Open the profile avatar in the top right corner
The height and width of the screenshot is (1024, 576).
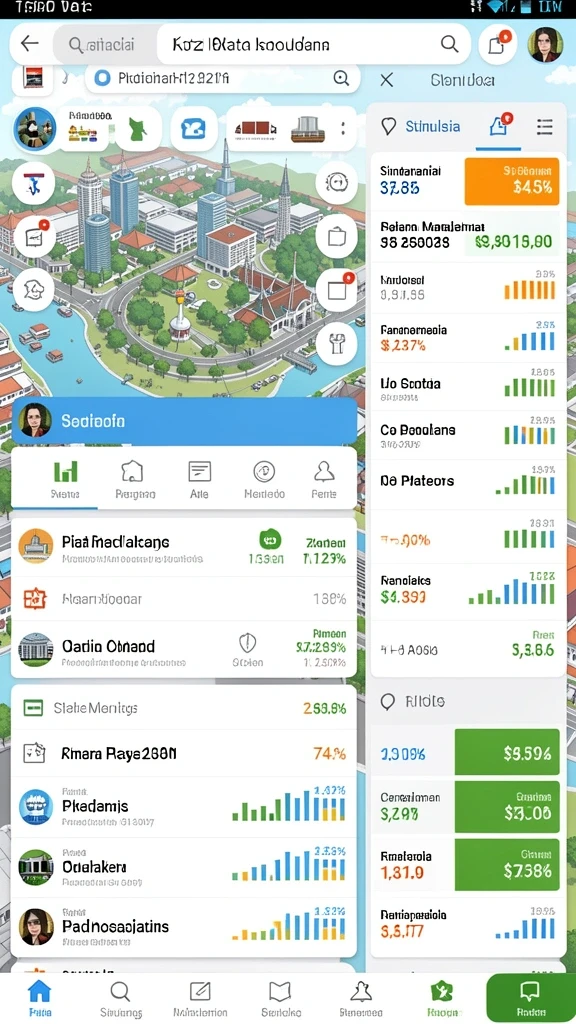point(545,44)
